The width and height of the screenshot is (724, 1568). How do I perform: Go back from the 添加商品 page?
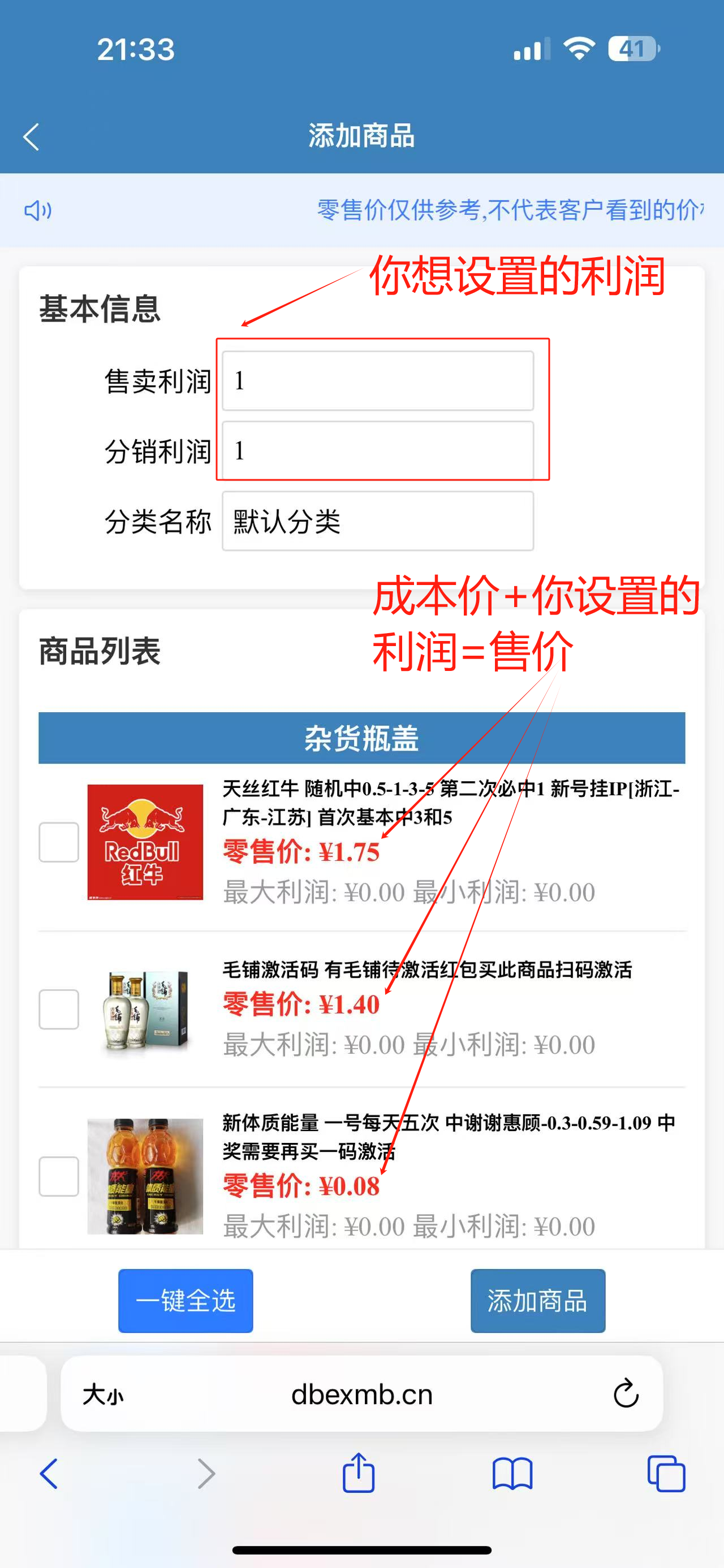click(x=32, y=136)
